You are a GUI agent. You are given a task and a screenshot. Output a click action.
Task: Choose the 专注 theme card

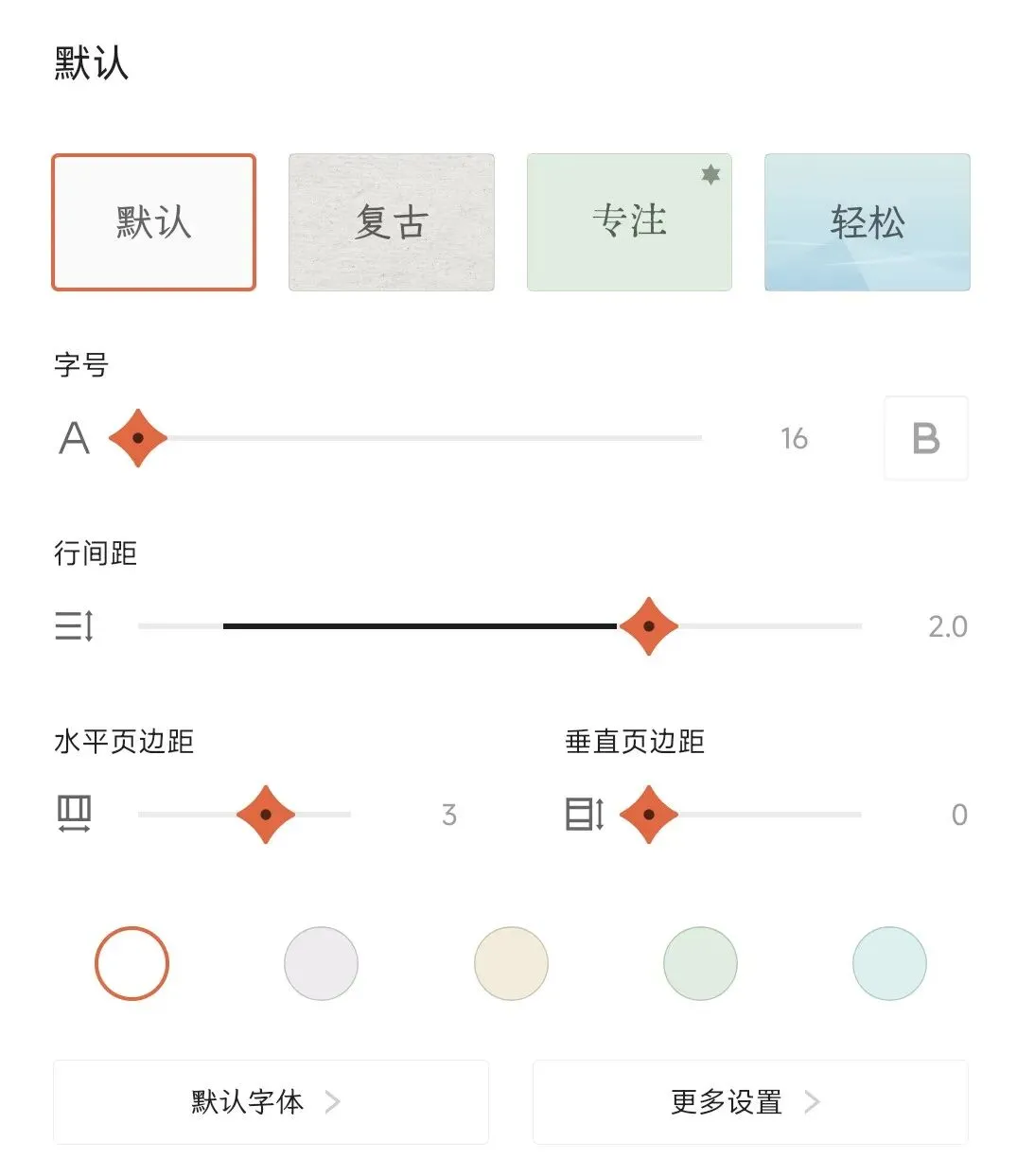coord(629,222)
